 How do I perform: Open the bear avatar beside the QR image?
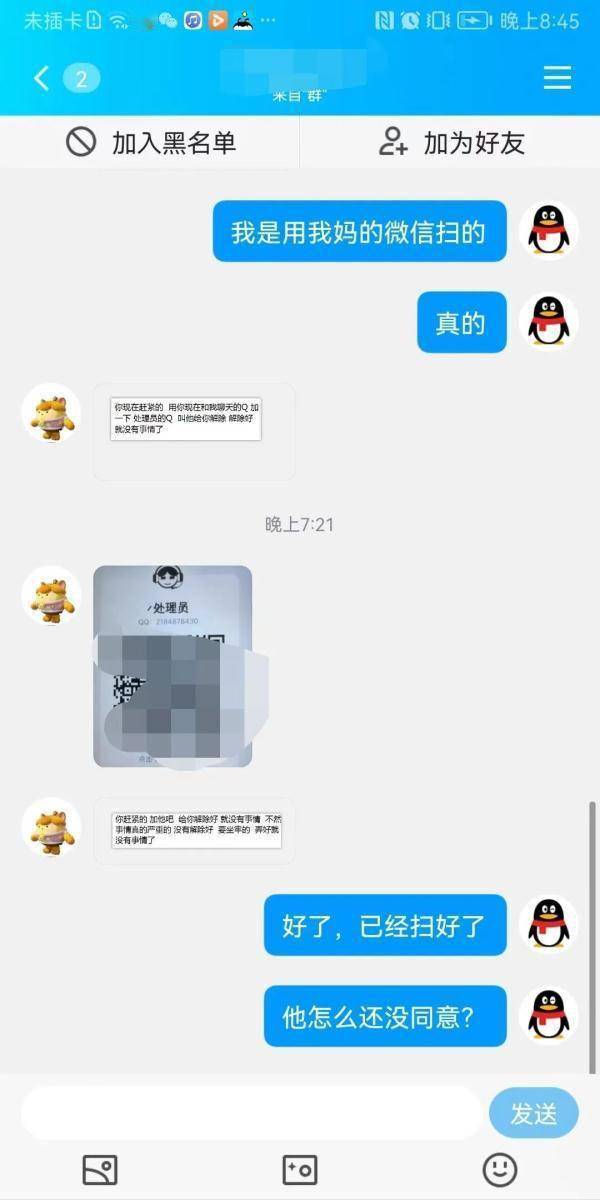tap(52, 596)
